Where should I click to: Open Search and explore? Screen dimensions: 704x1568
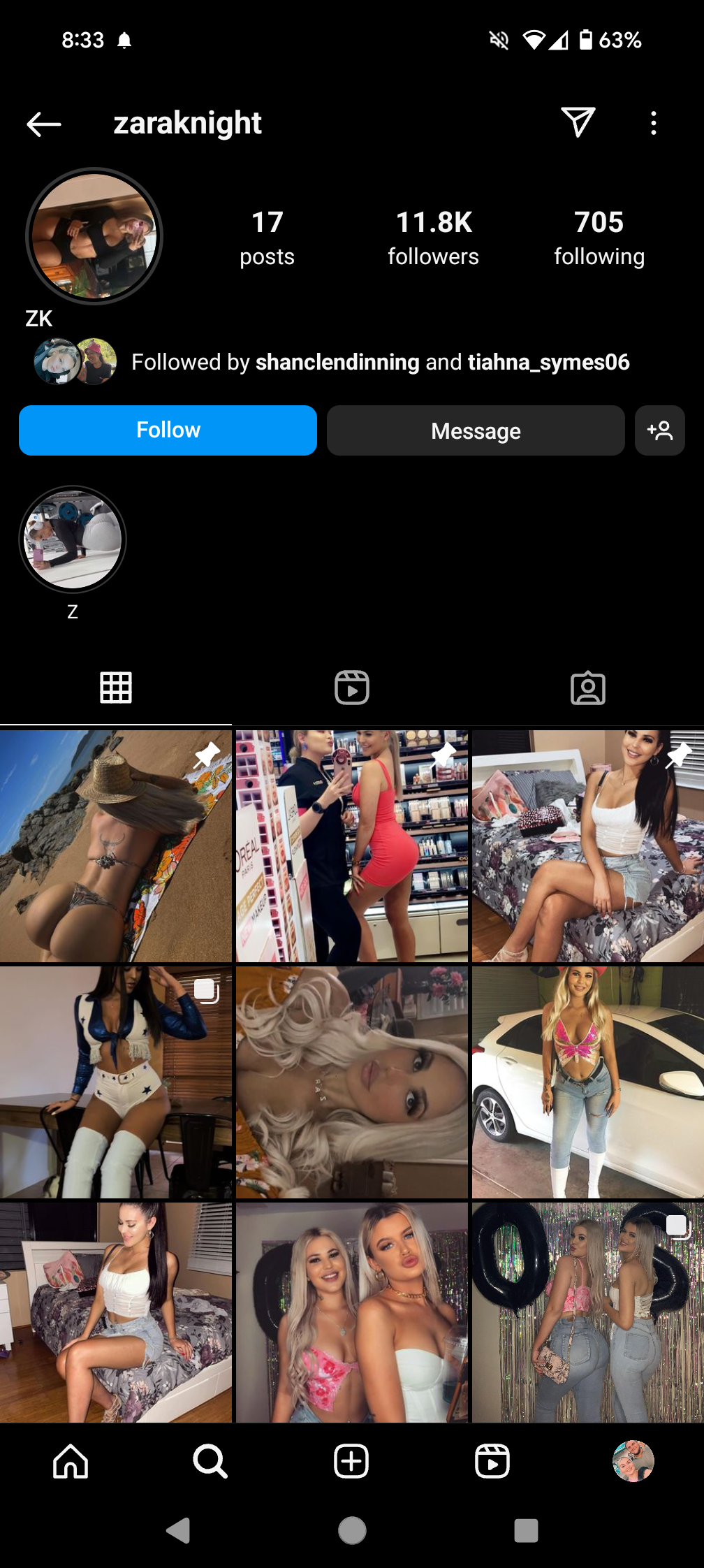(x=210, y=1461)
